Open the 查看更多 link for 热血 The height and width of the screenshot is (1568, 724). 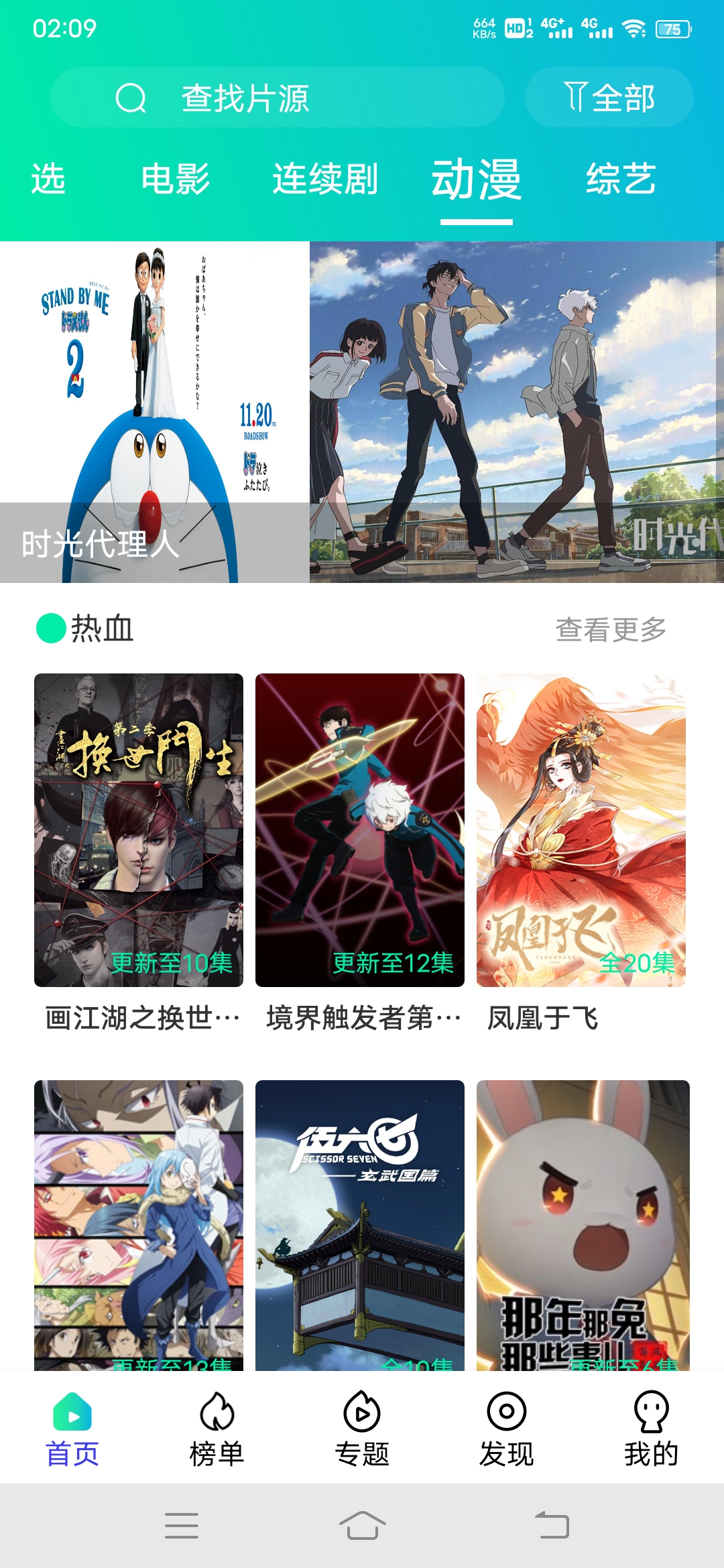[612, 629]
